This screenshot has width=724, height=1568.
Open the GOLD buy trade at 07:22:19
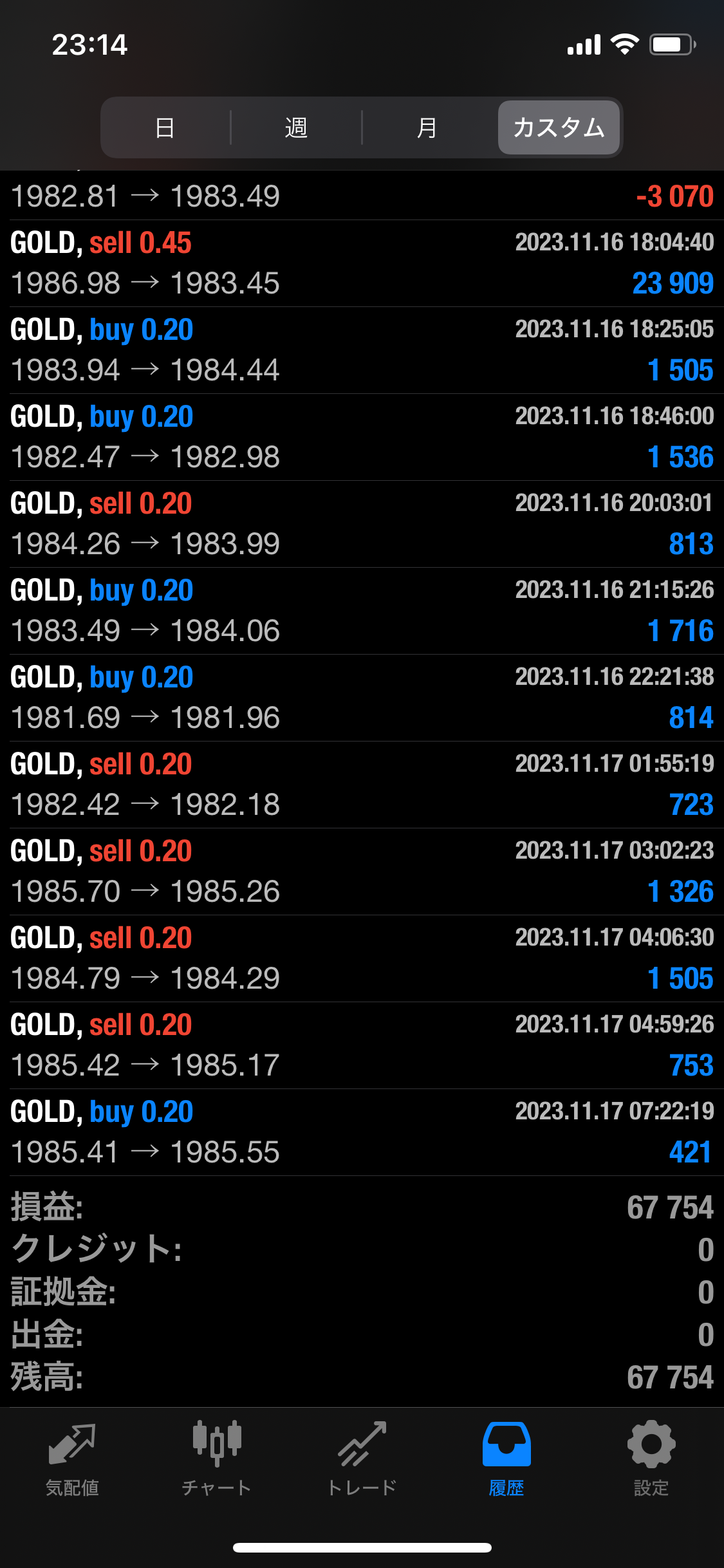point(362,1132)
